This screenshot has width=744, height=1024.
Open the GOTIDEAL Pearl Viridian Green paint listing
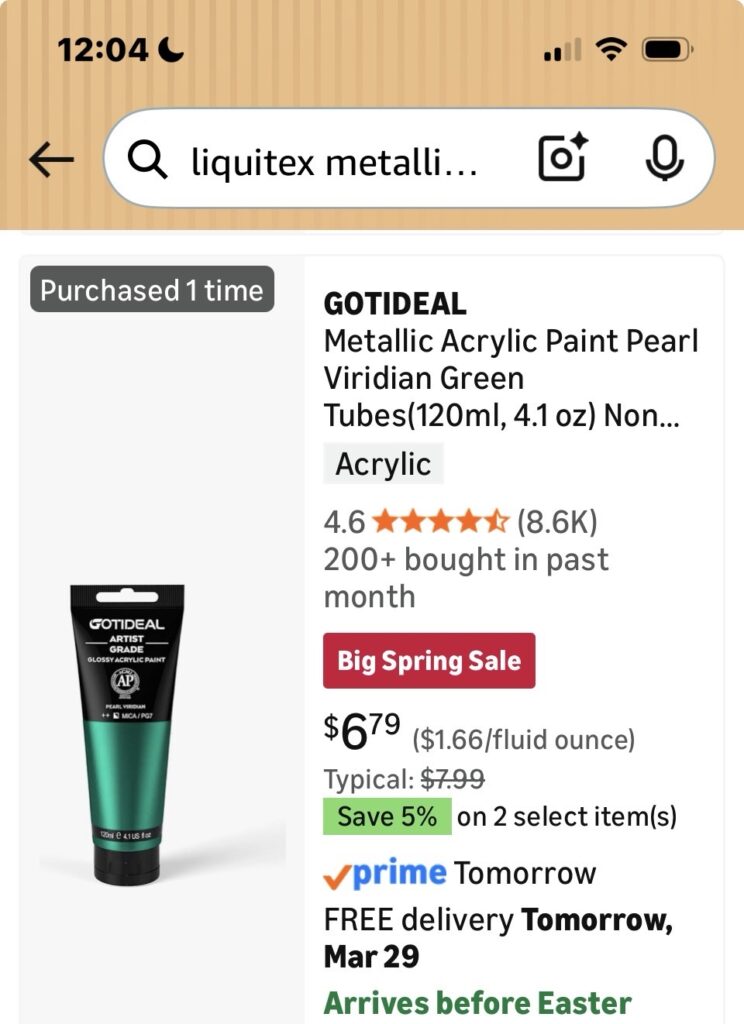[511, 378]
